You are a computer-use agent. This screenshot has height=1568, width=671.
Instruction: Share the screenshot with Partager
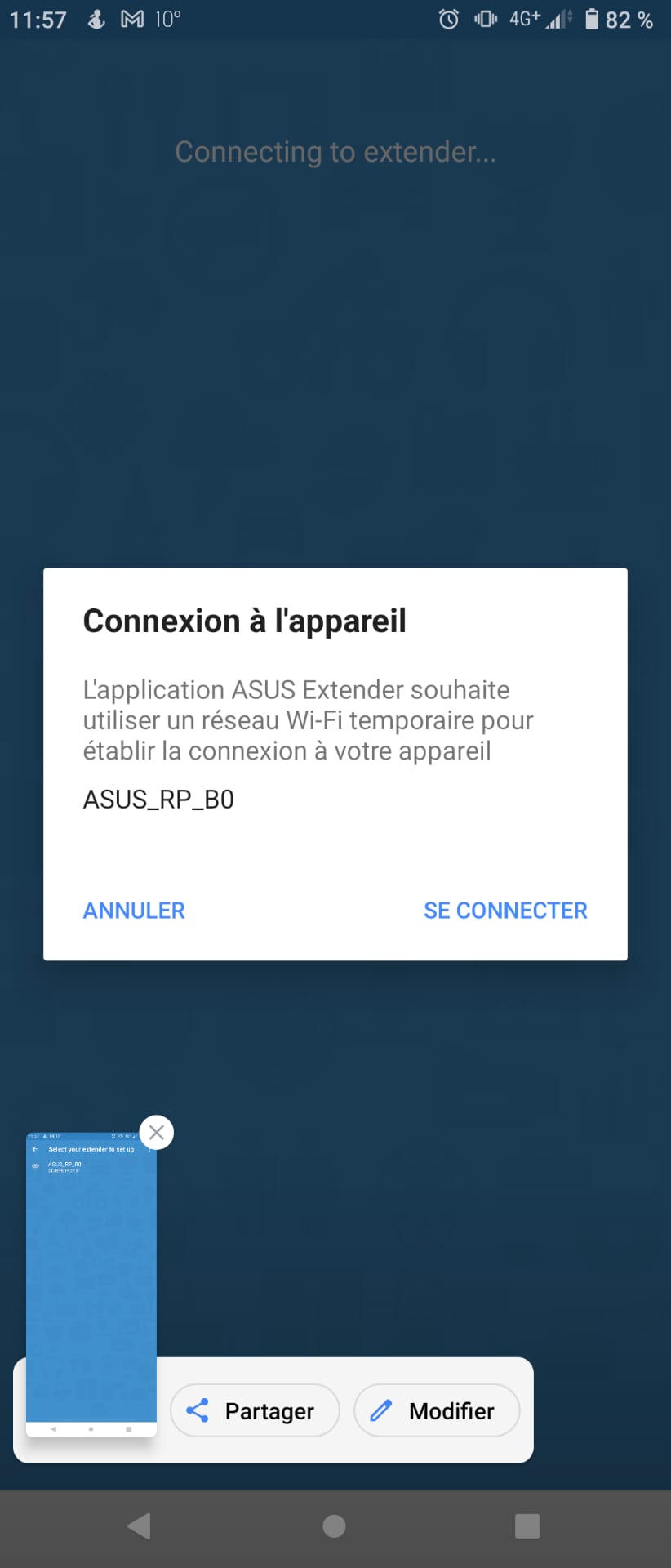(x=255, y=1410)
